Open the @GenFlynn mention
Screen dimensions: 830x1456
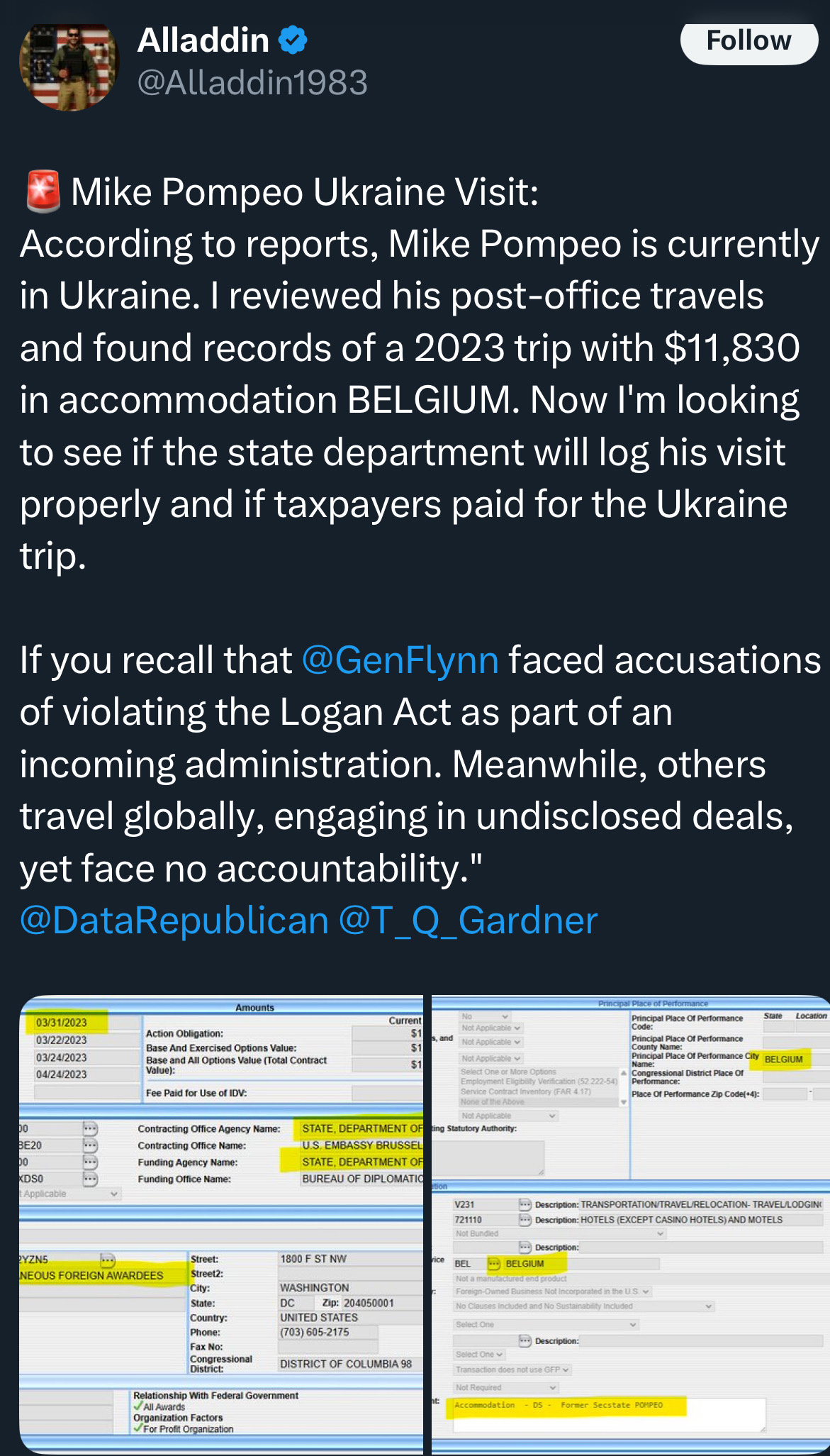400,660
